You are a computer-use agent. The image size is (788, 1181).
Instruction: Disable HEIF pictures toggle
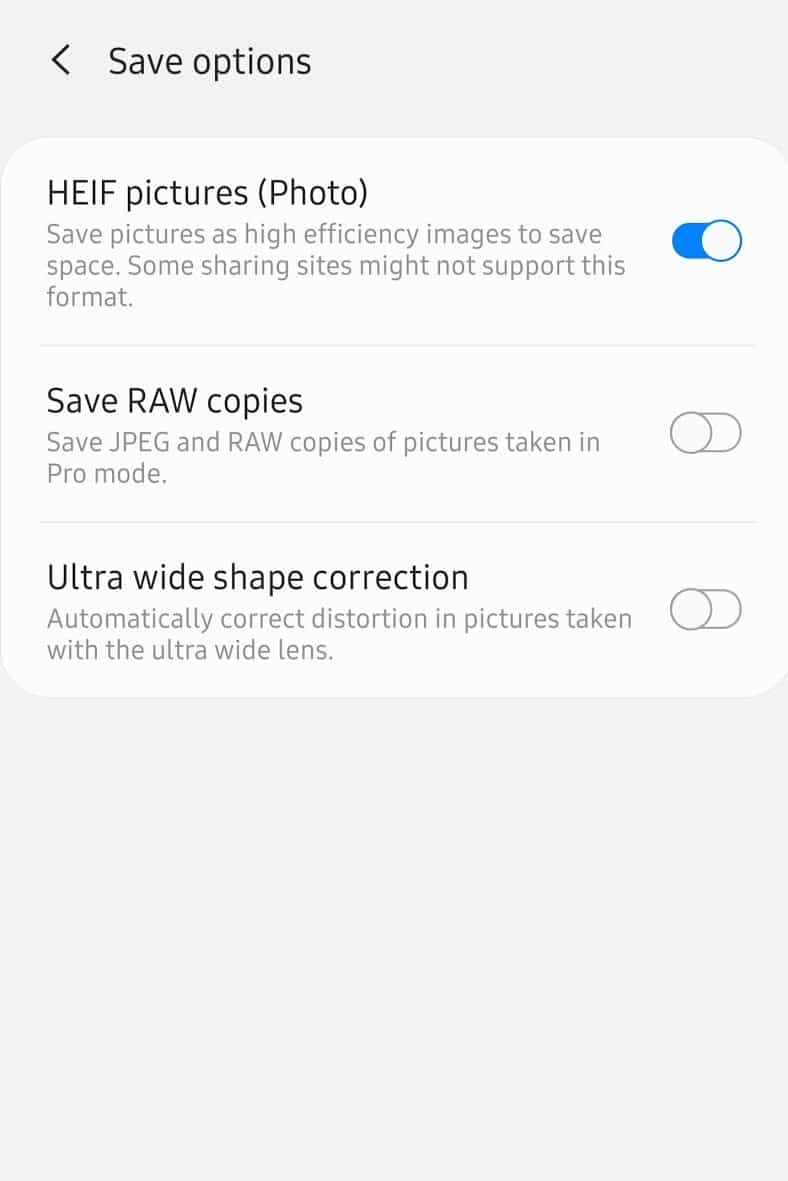705,241
